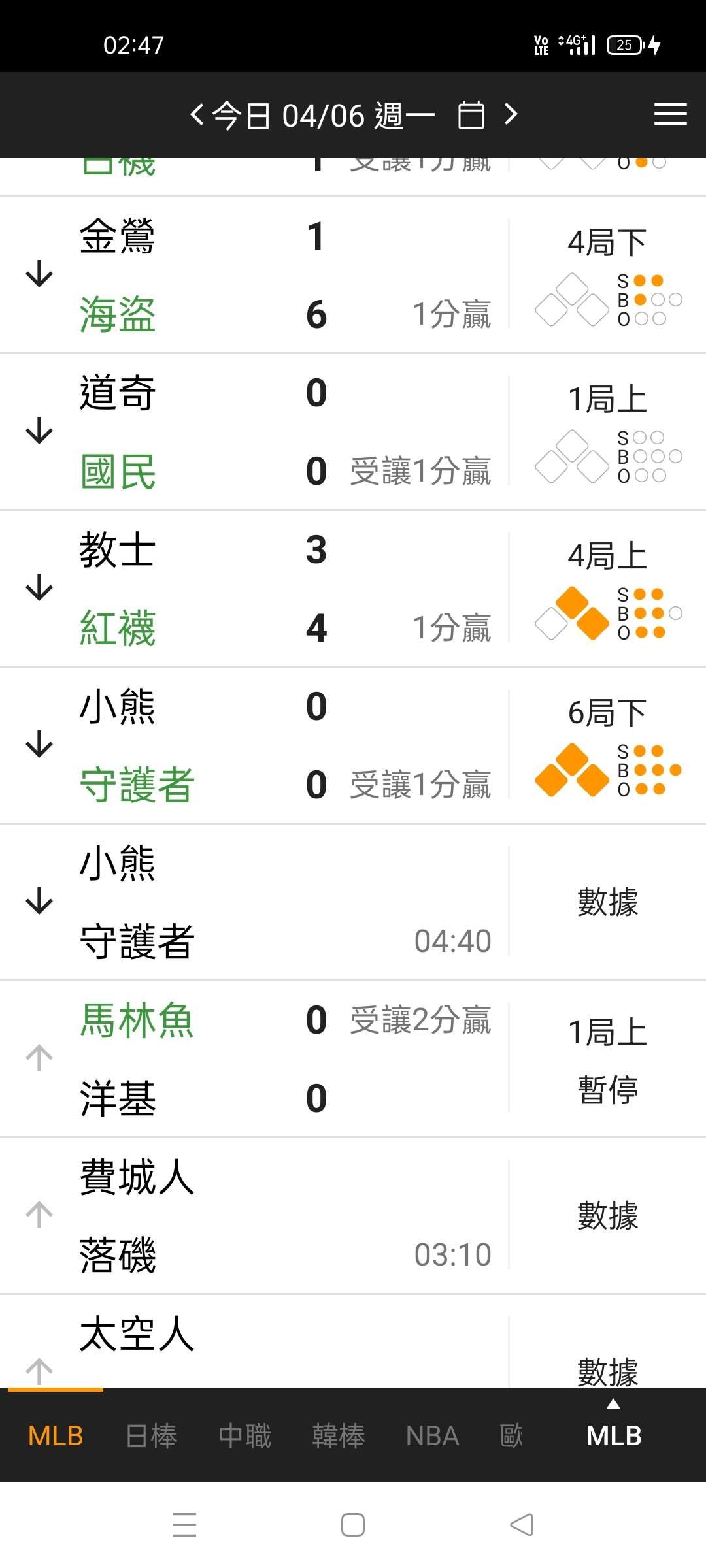Viewport: 706px width, 1568px height.
Task: Go to the previous day
Action: (x=197, y=115)
